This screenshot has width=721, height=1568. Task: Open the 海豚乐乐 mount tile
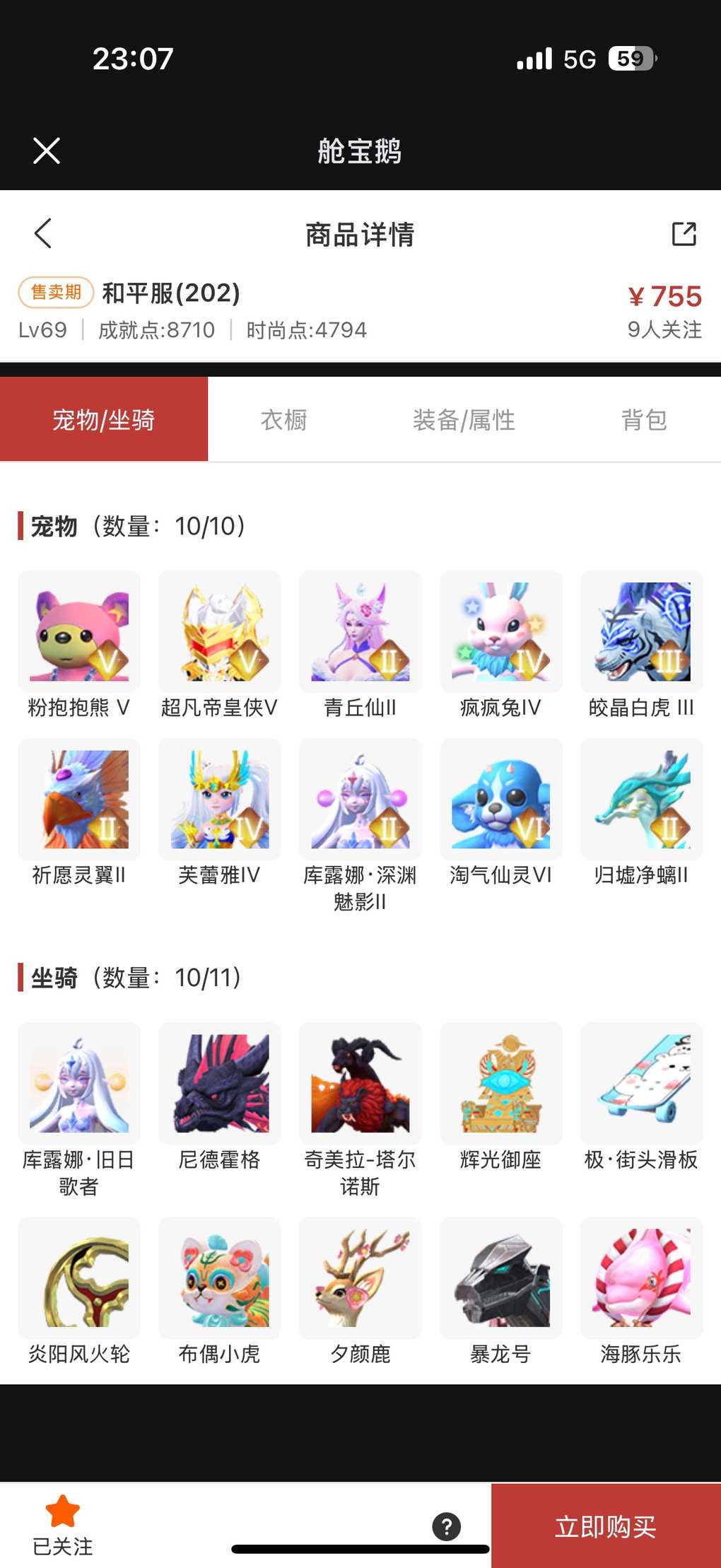(642, 1278)
